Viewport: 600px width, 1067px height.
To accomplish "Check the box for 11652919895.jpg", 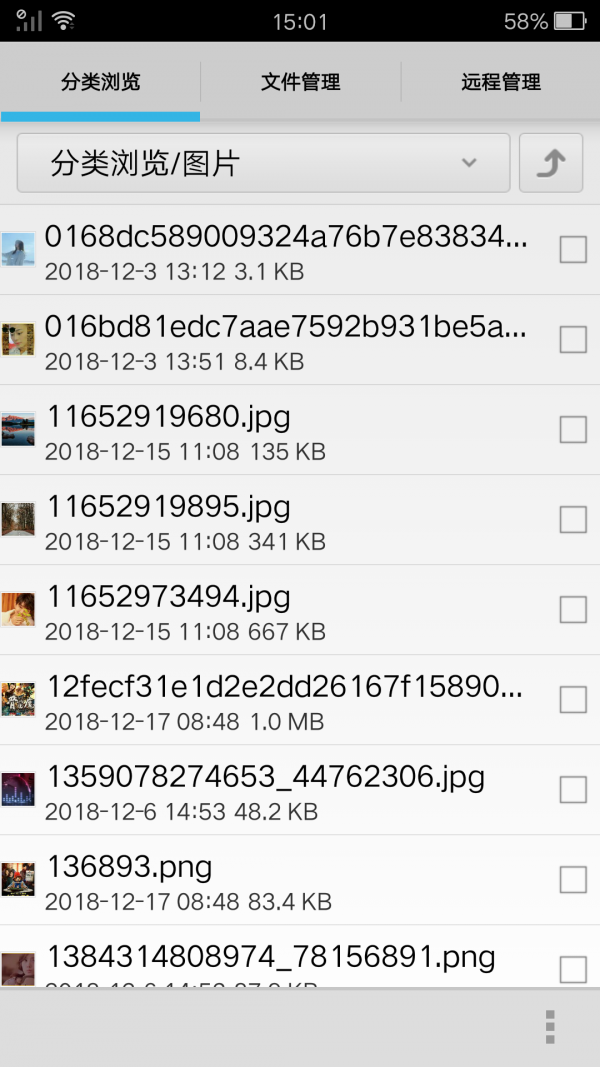I will click(573, 520).
